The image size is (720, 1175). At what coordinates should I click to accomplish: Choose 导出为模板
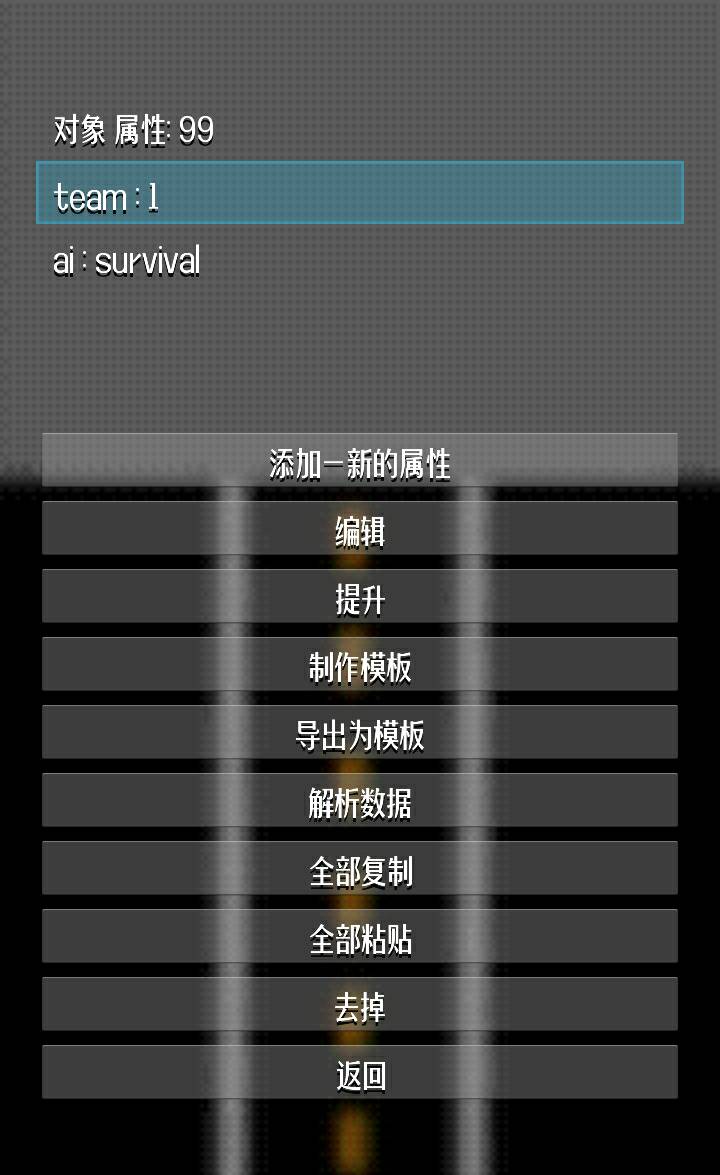(360, 735)
